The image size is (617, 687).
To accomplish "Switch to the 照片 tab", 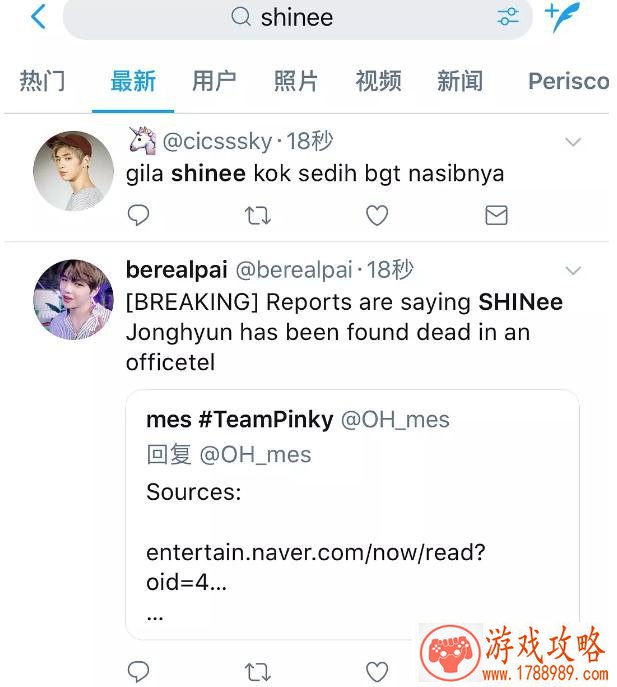I will tap(296, 81).
